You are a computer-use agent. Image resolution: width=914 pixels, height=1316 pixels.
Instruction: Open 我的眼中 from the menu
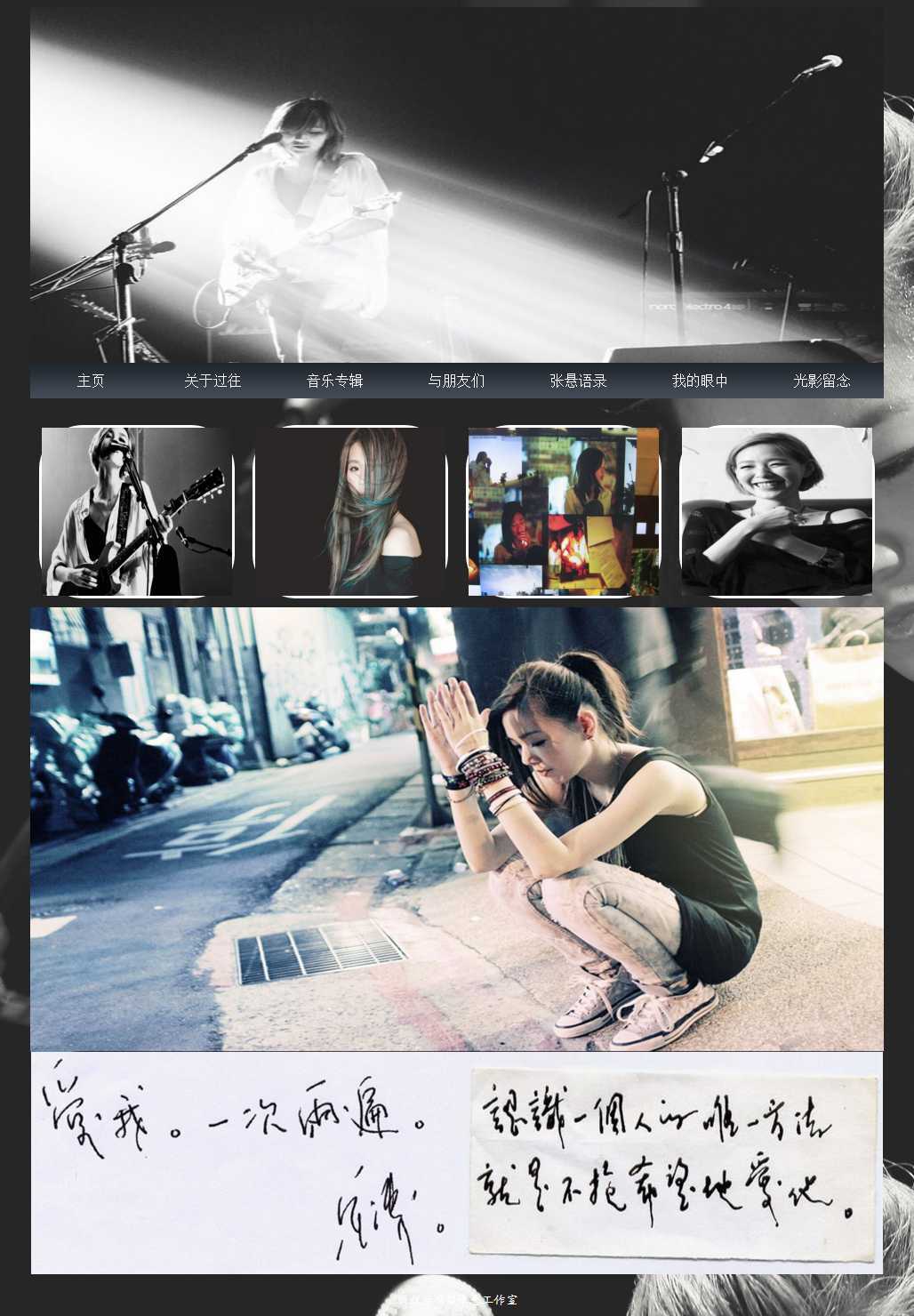coord(700,381)
